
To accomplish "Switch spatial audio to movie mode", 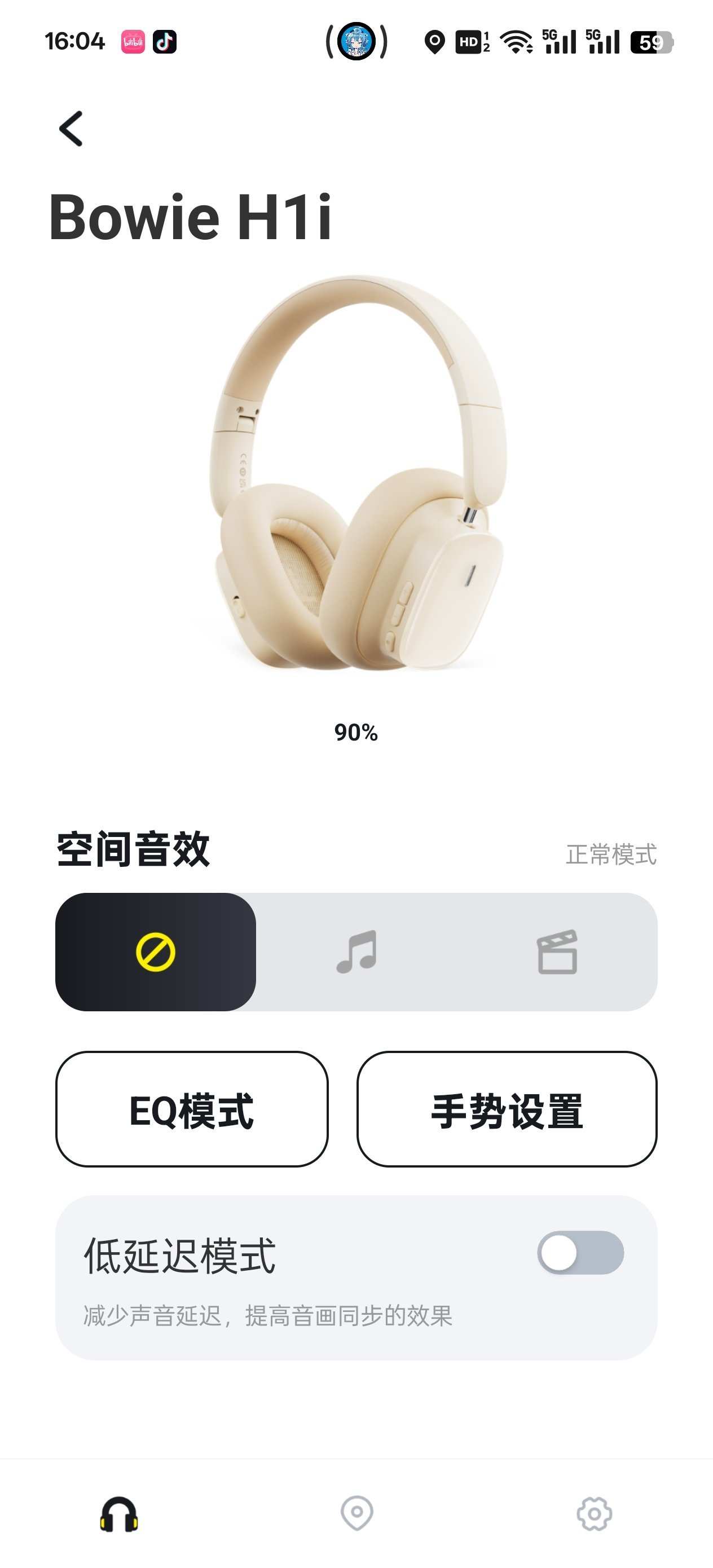I will tap(557, 952).
